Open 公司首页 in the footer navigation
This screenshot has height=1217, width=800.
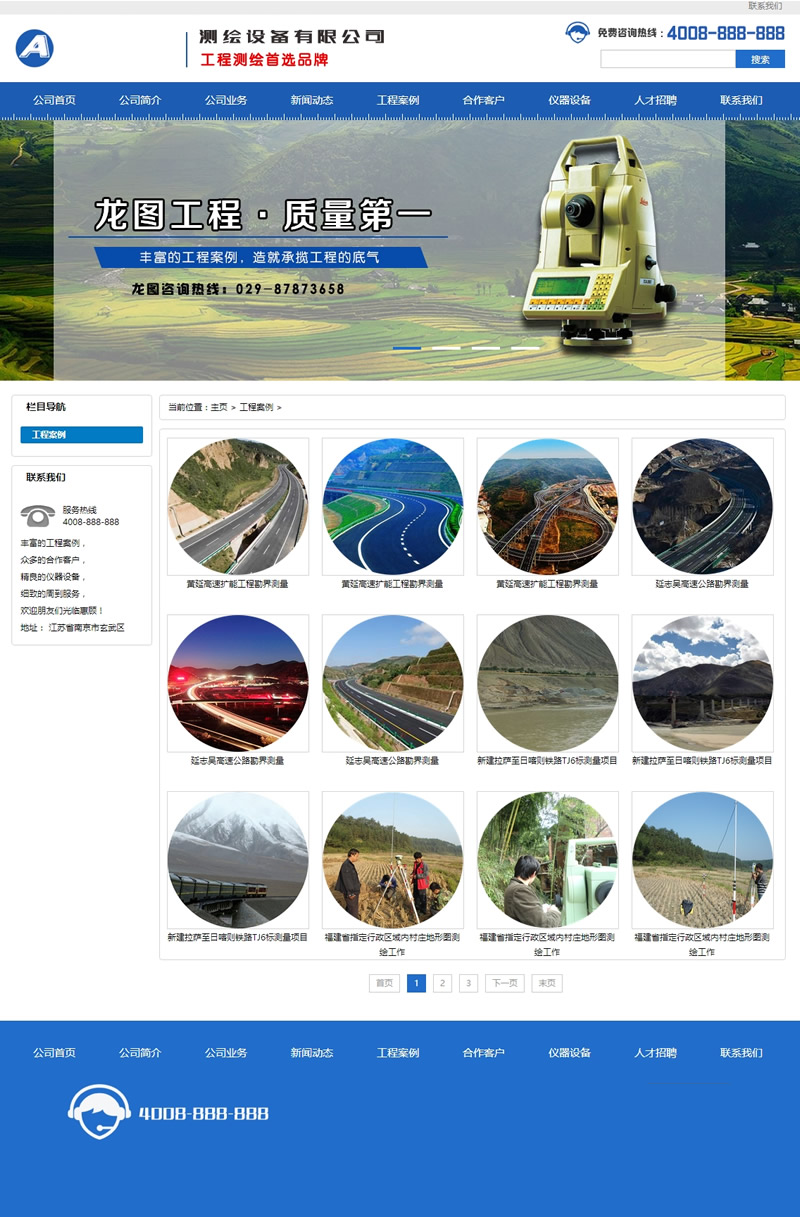(54, 1053)
